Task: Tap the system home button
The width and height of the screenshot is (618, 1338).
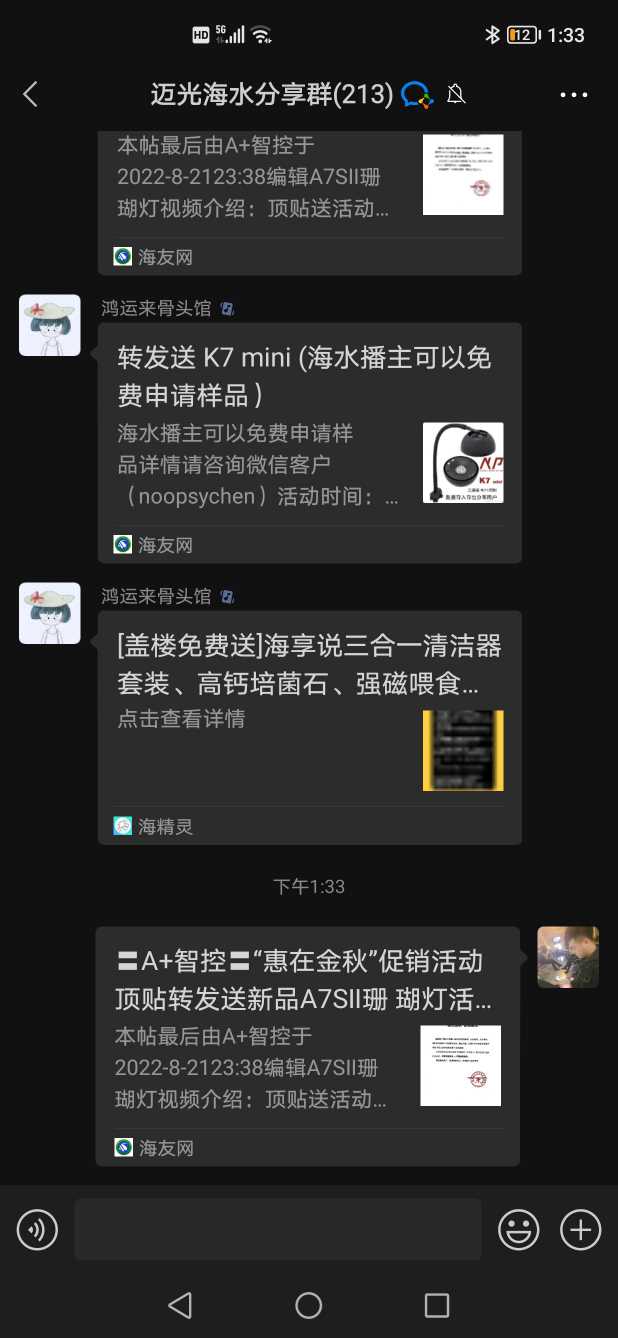Action: coord(309,1305)
